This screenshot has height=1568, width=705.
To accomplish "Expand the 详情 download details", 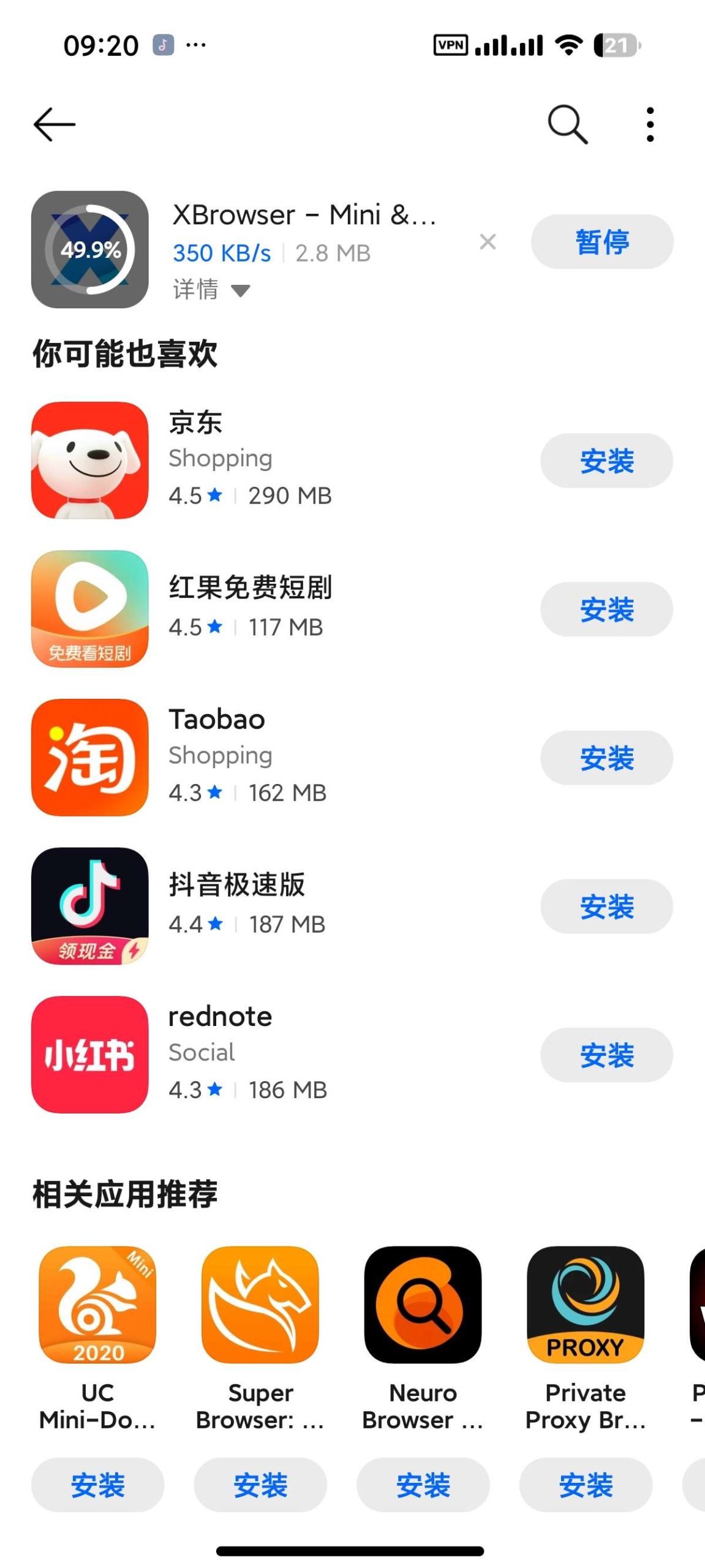I will (208, 290).
